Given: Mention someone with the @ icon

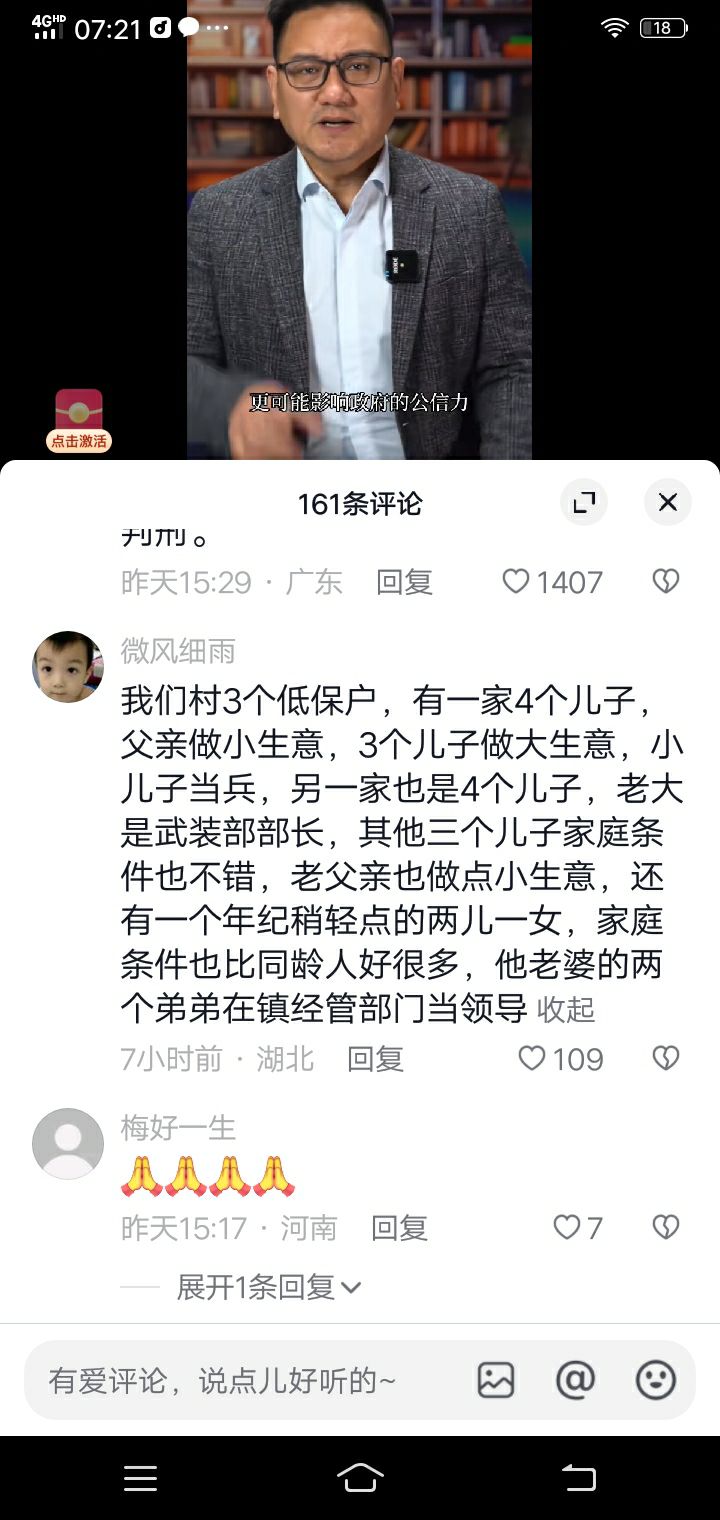Looking at the screenshot, I should pyautogui.click(x=575, y=1380).
